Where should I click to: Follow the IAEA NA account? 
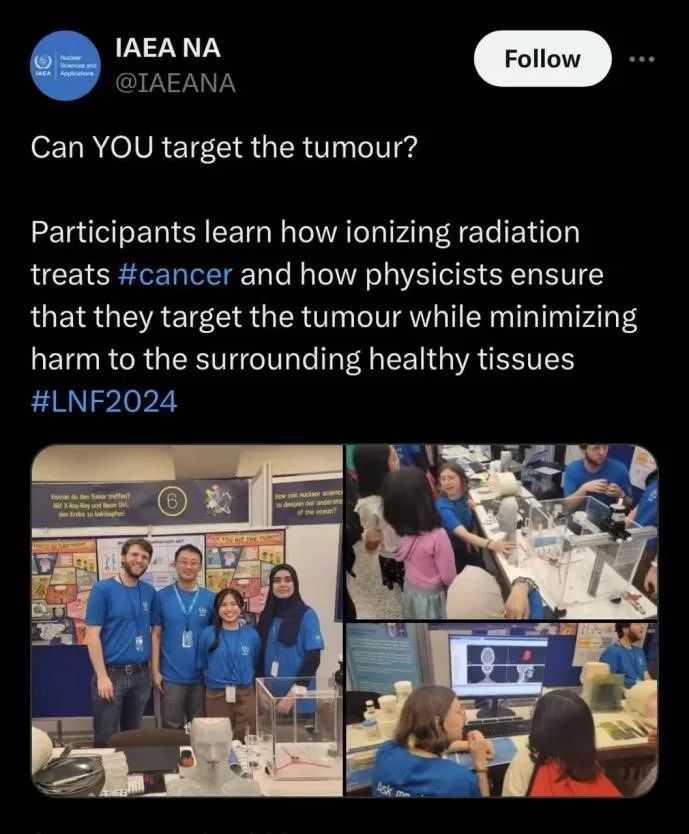(x=541, y=59)
